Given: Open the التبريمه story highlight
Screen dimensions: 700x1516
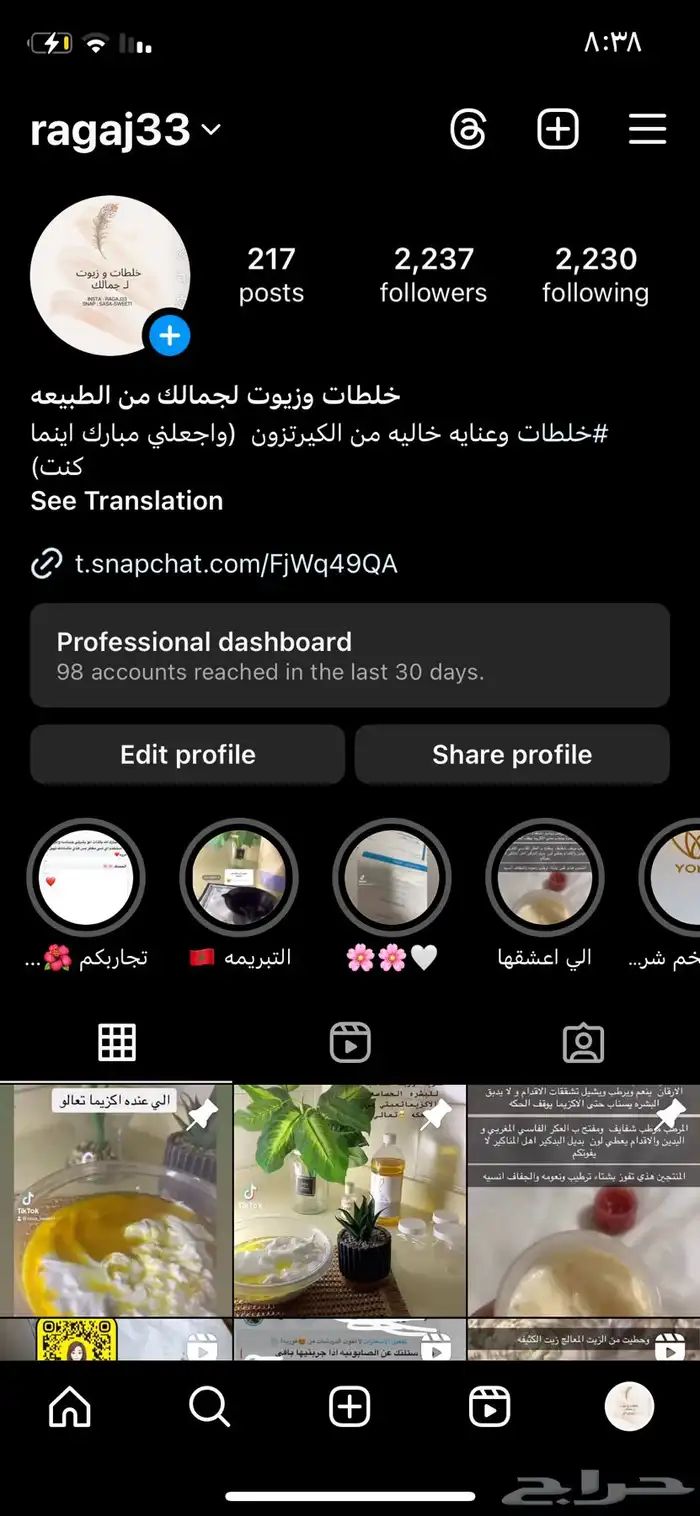Looking at the screenshot, I should tap(239, 878).
